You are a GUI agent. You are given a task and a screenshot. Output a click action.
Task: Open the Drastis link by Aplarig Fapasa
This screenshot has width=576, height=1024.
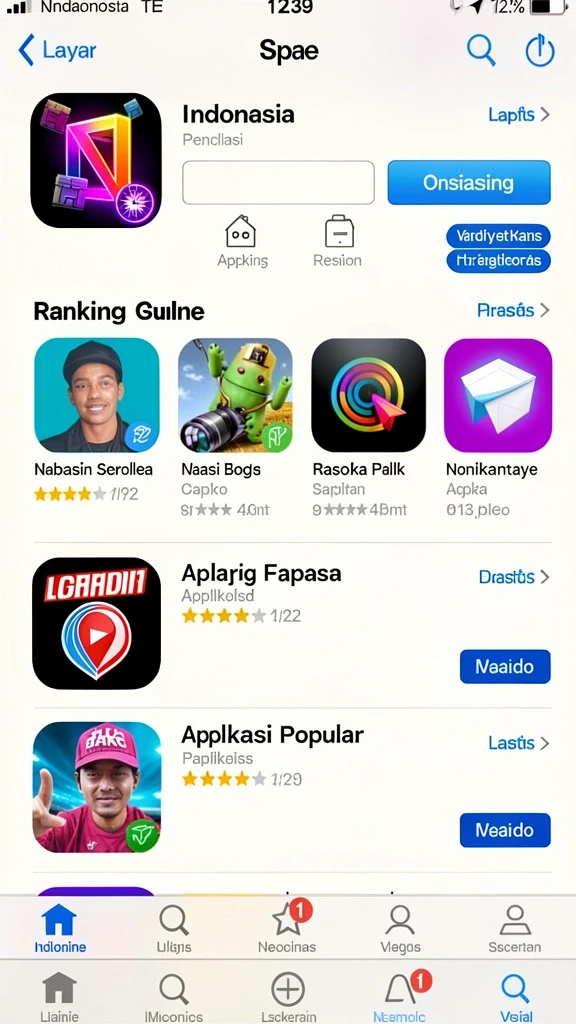[515, 577]
